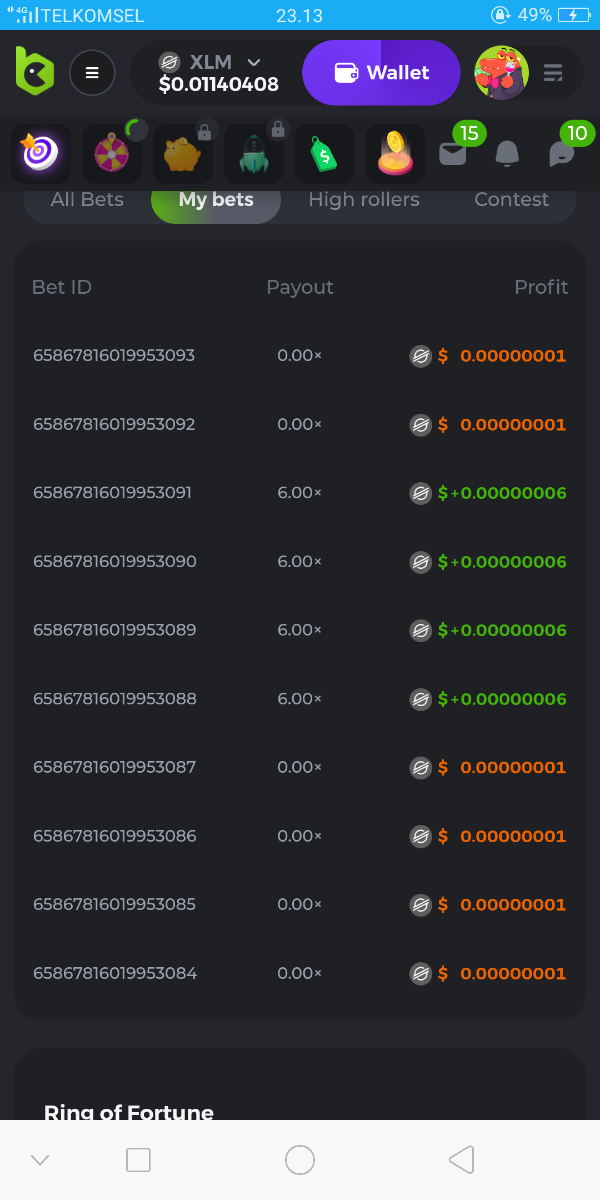This screenshot has width=600, height=1200.
Task: Open the target roulette icon
Action: pyautogui.click(x=41, y=154)
